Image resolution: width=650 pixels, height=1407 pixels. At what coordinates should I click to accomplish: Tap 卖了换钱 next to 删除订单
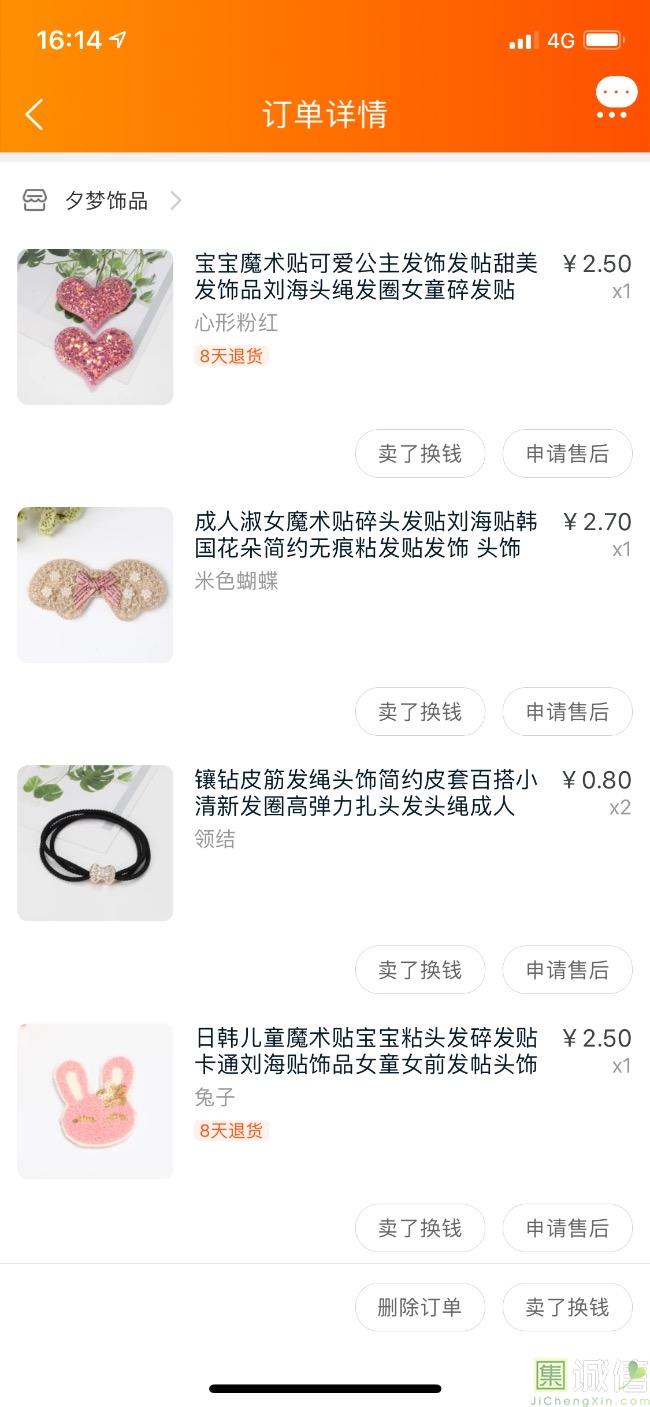pyautogui.click(x=567, y=1307)
